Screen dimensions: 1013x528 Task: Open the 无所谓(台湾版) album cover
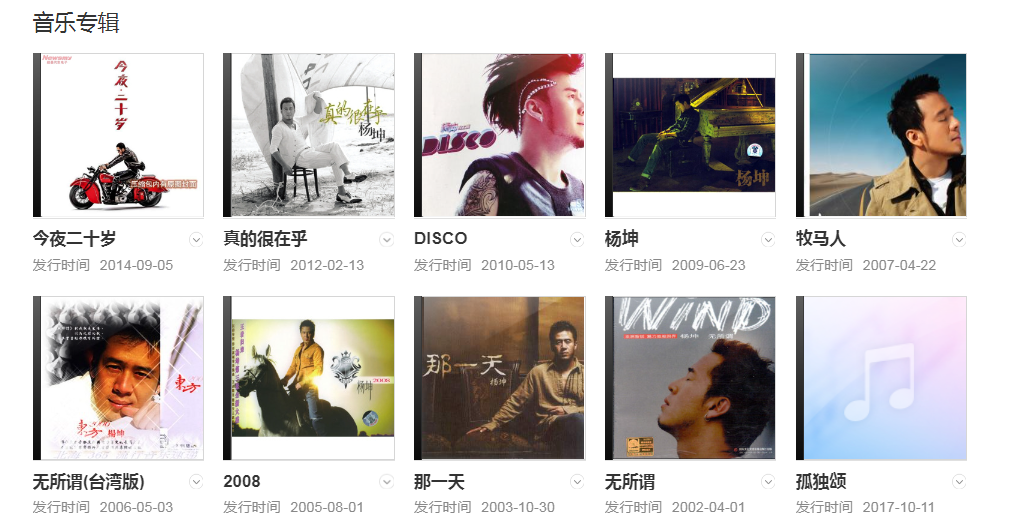(x=121, y=378)
